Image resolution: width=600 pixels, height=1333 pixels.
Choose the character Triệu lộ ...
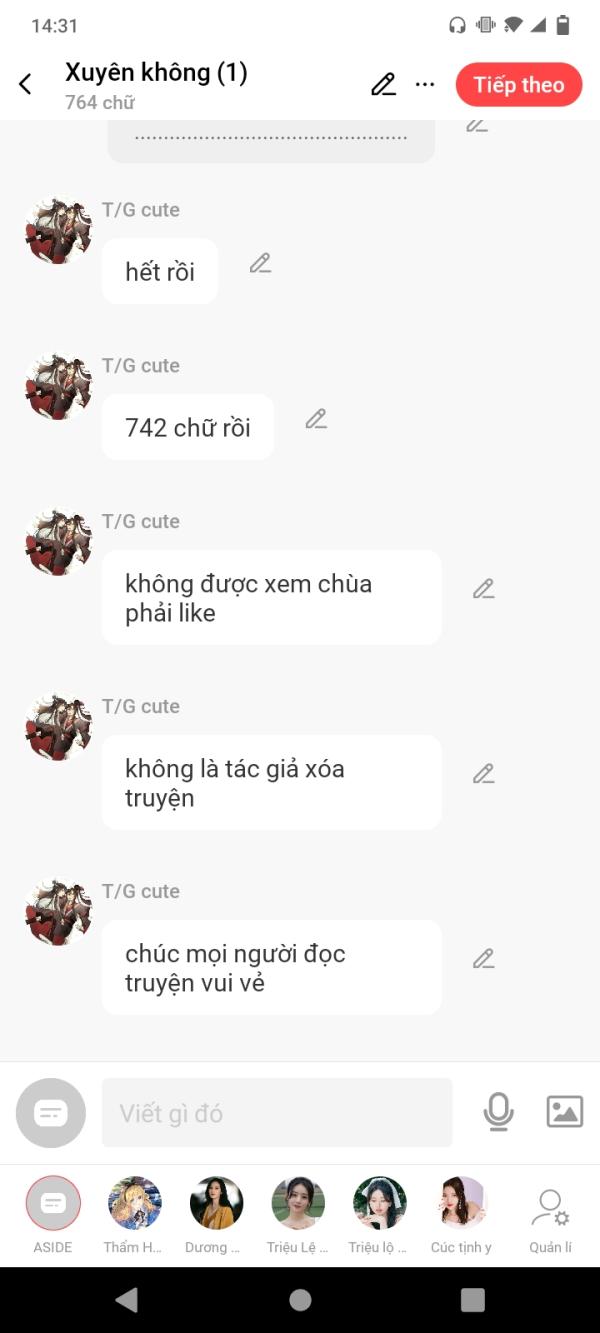click(x=379, y=1203)
